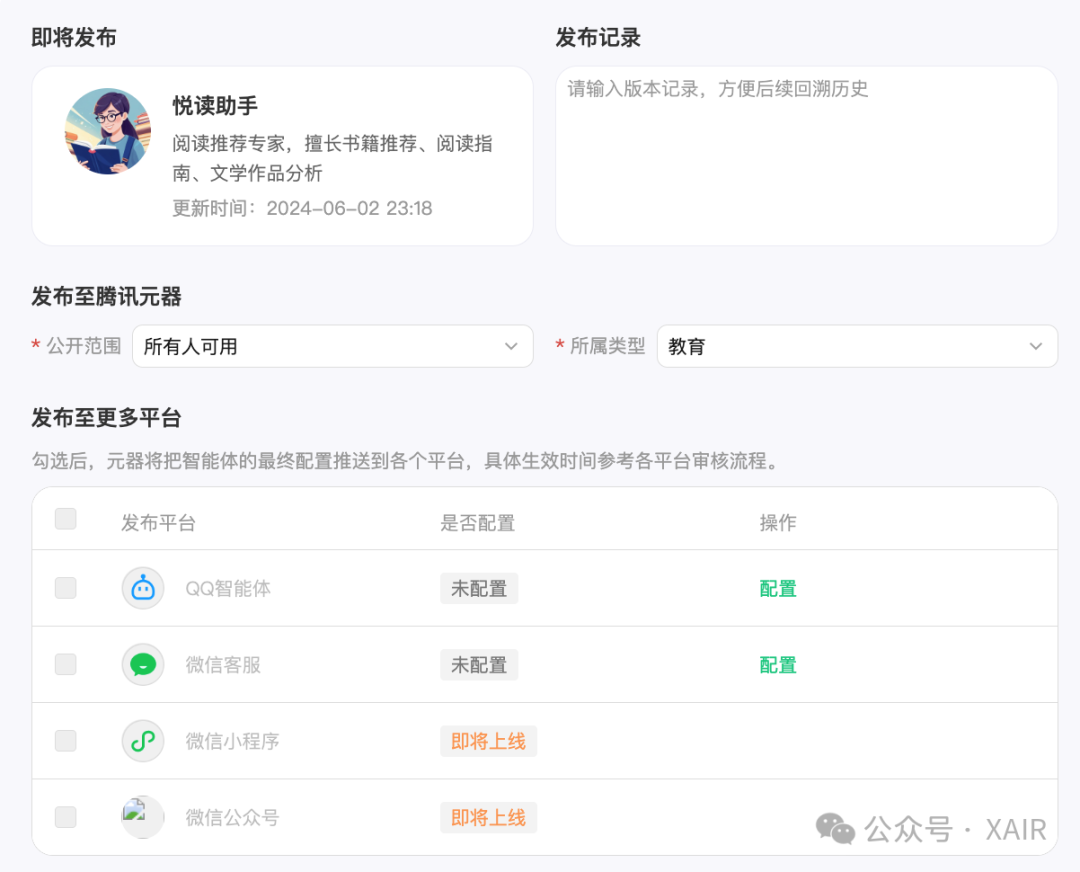Viewport: 1080px width, 872px height.
Task: Check the select-all box beside 发布平台
Action: tap(66, 519)
